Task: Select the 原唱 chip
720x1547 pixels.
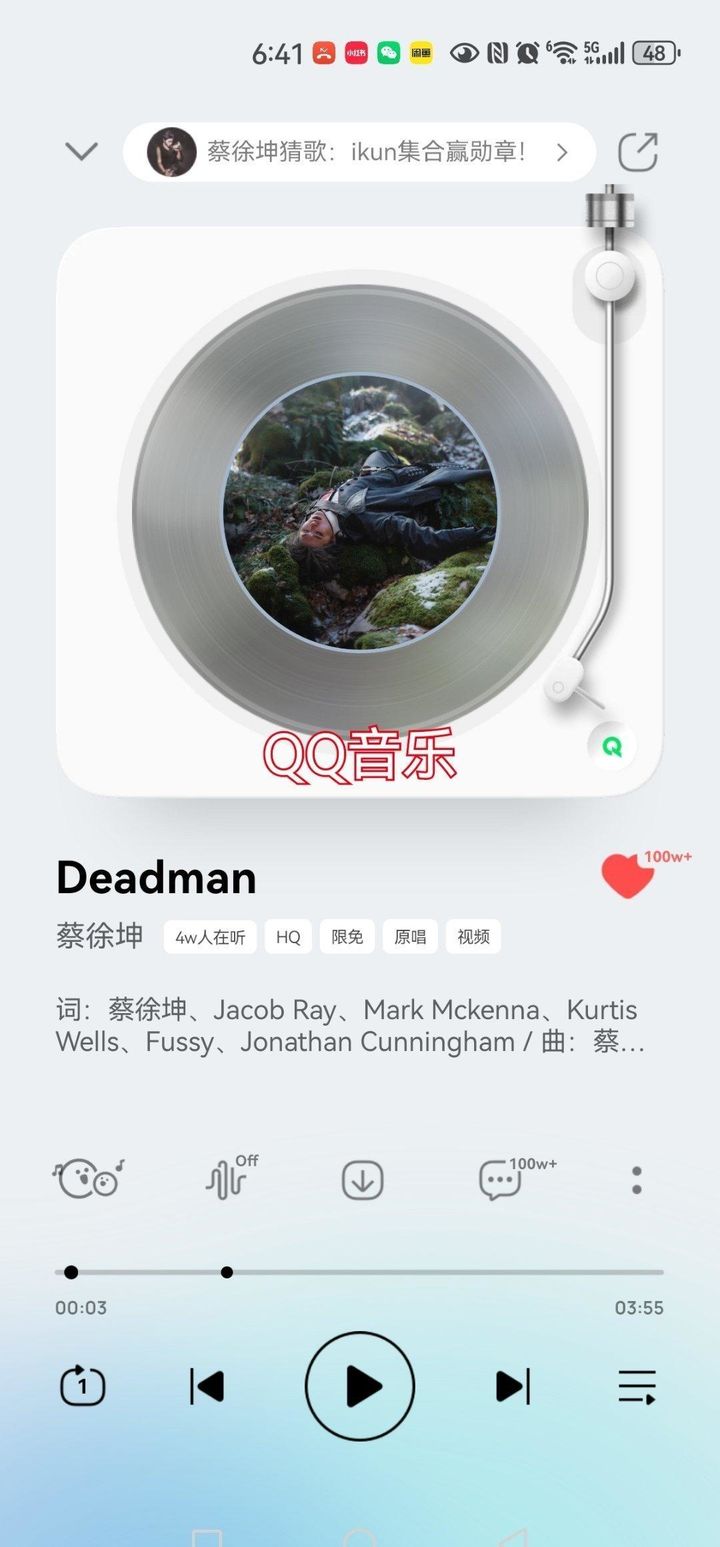Action: [410, 937]
